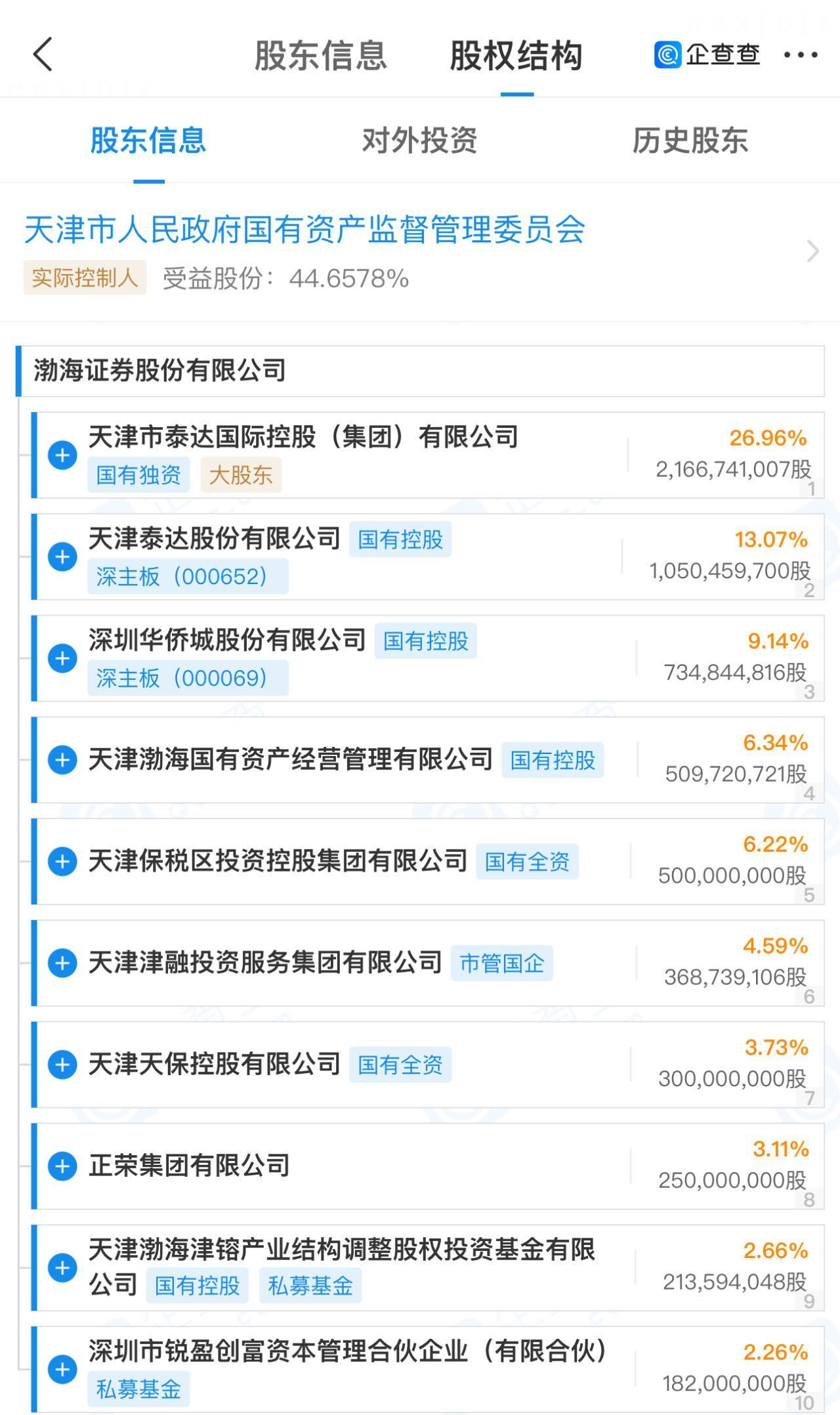Viewport: 840px width, 1415px height.
Task: Go back using the top-left arrow
Action: coord(43,54)
